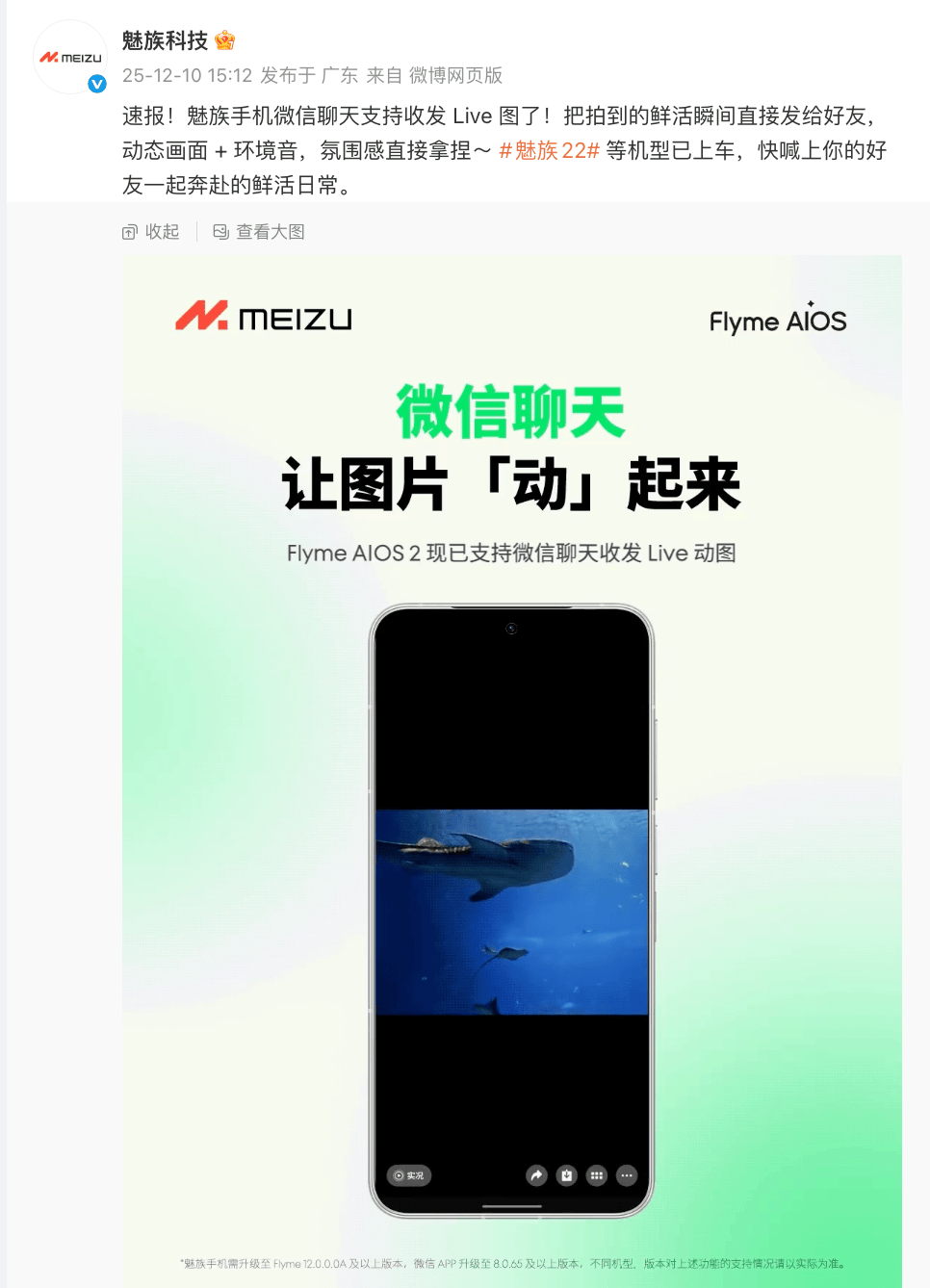Viewport: 930px width, 1288px height.
Task: Open the post timestamp 25-12-10 15:12
Action: [187, 75]
